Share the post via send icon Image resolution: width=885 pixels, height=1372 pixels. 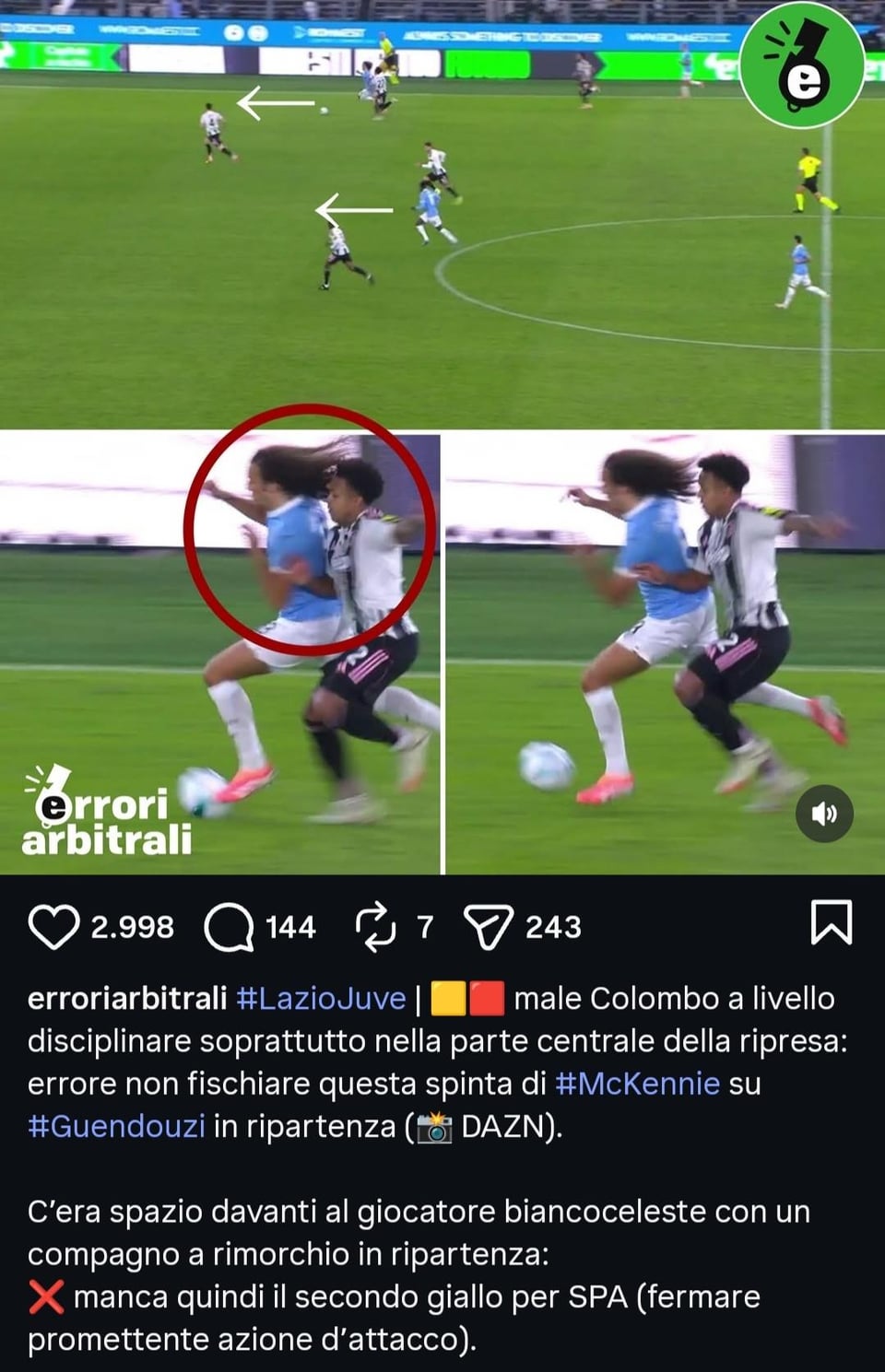click(x=488, y=926)
